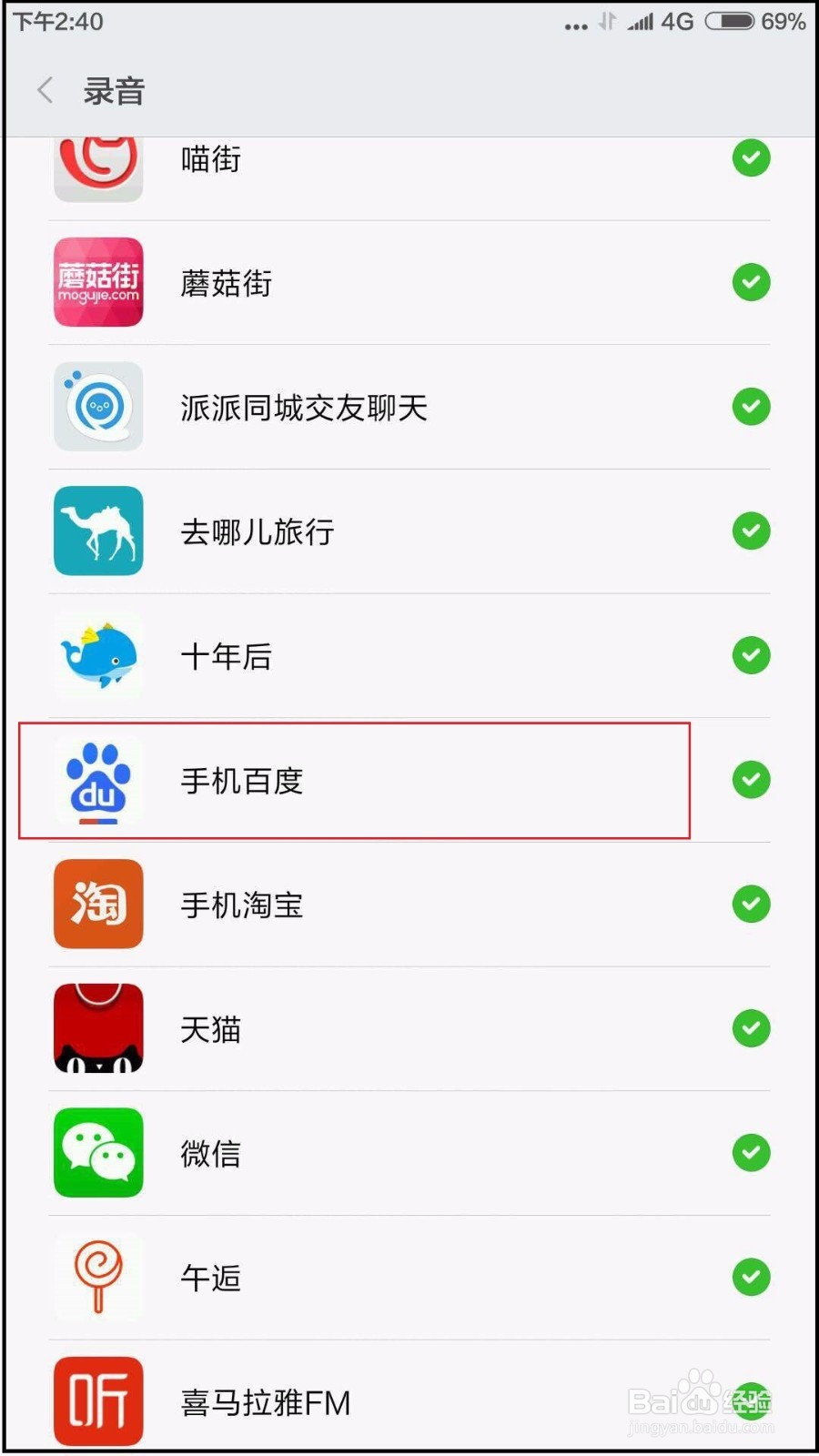Open the 去哪儿旅行 camel icon
819x1456 pixels.
[x=98, y=531]
